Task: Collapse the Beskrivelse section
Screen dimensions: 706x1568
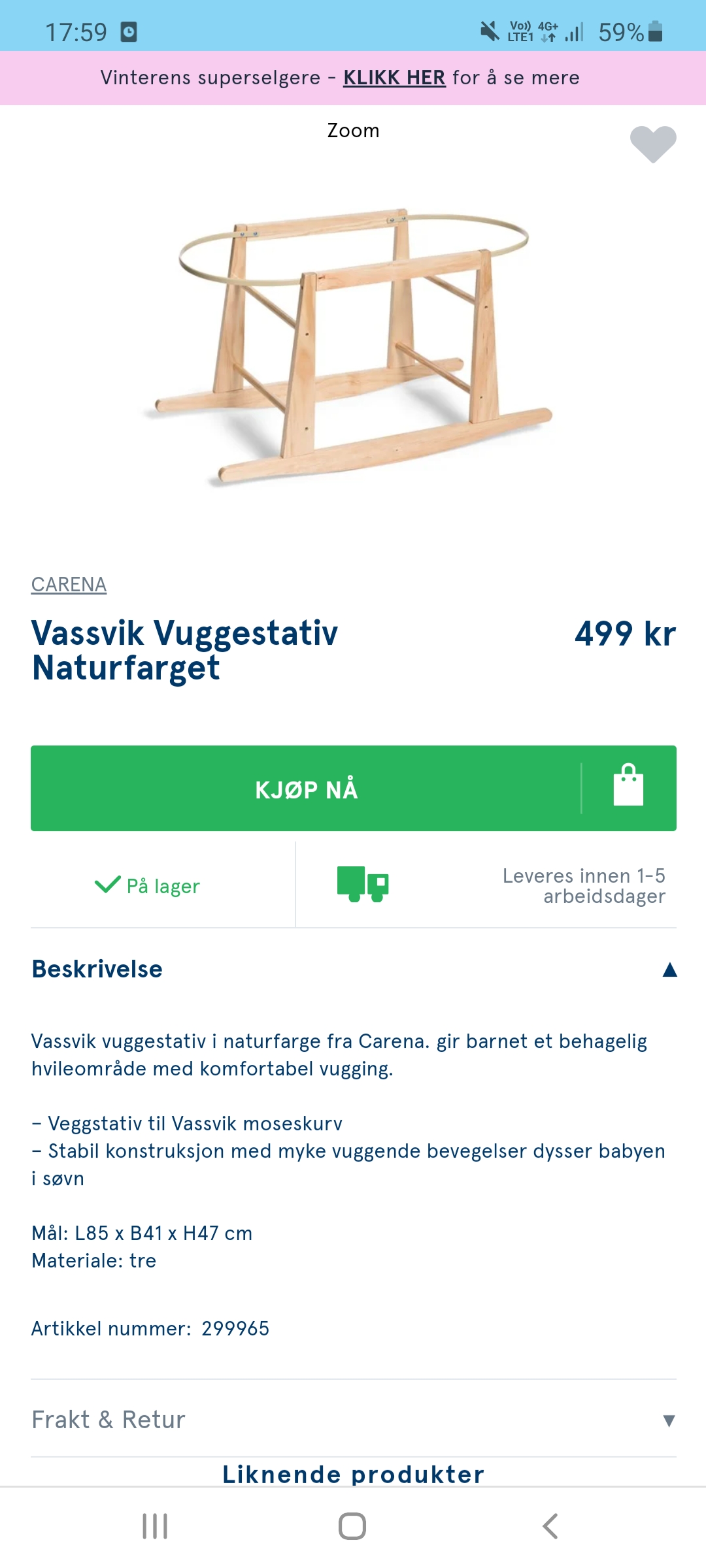Action: point(669,970)
